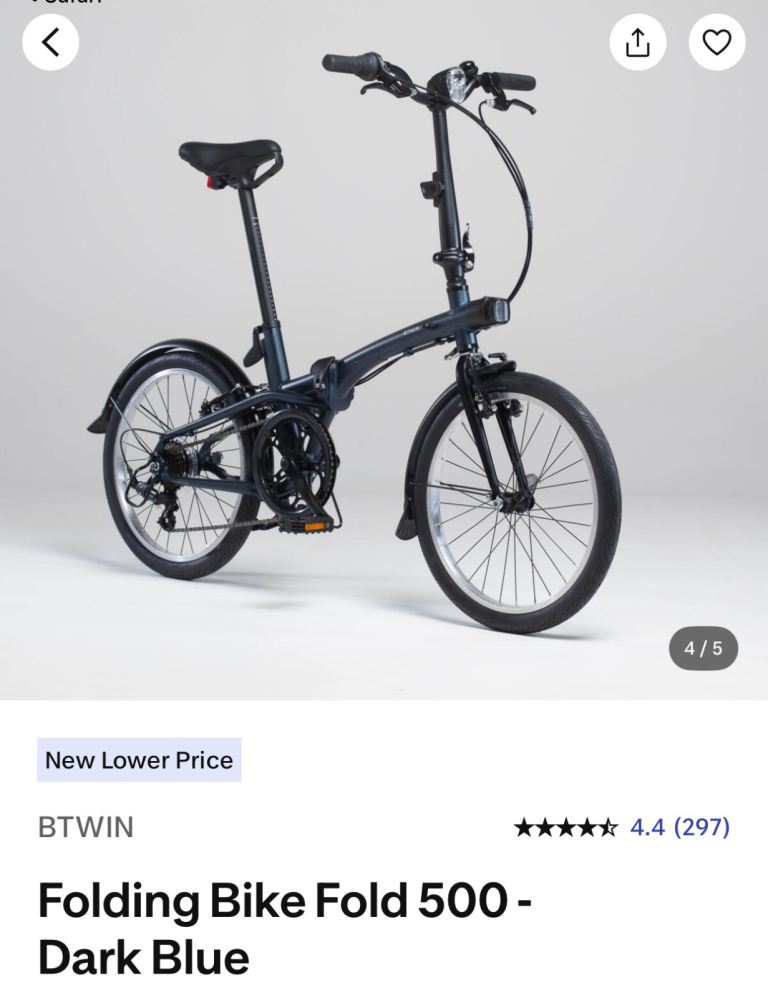Image resolution: width=768 pixels, height=998 pixels.
Task: Go back using the arrow icon
Action: tap(50, 42)
